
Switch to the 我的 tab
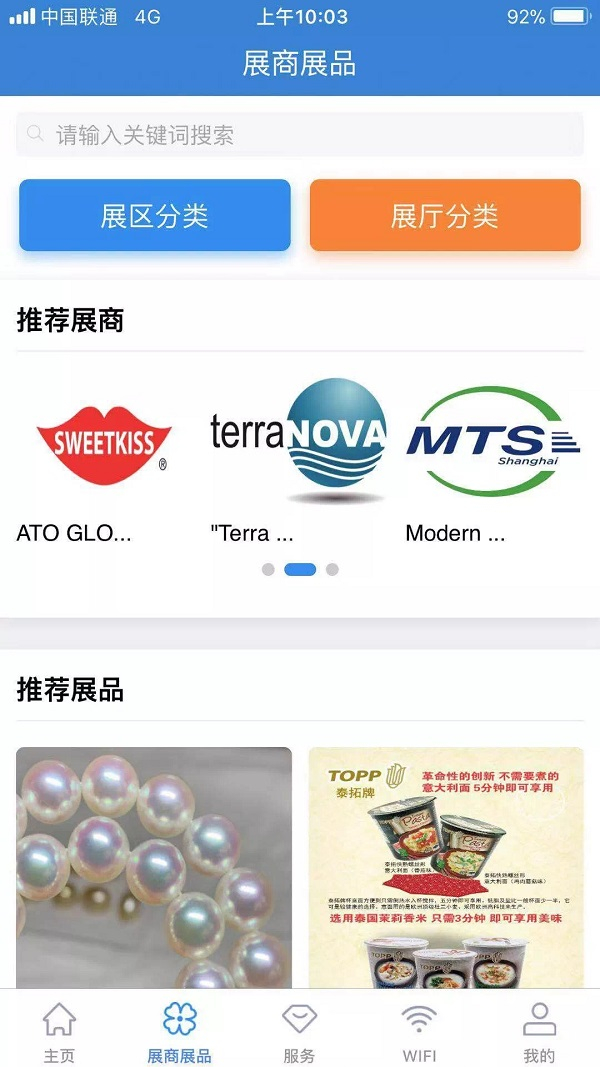[539, 1030]
